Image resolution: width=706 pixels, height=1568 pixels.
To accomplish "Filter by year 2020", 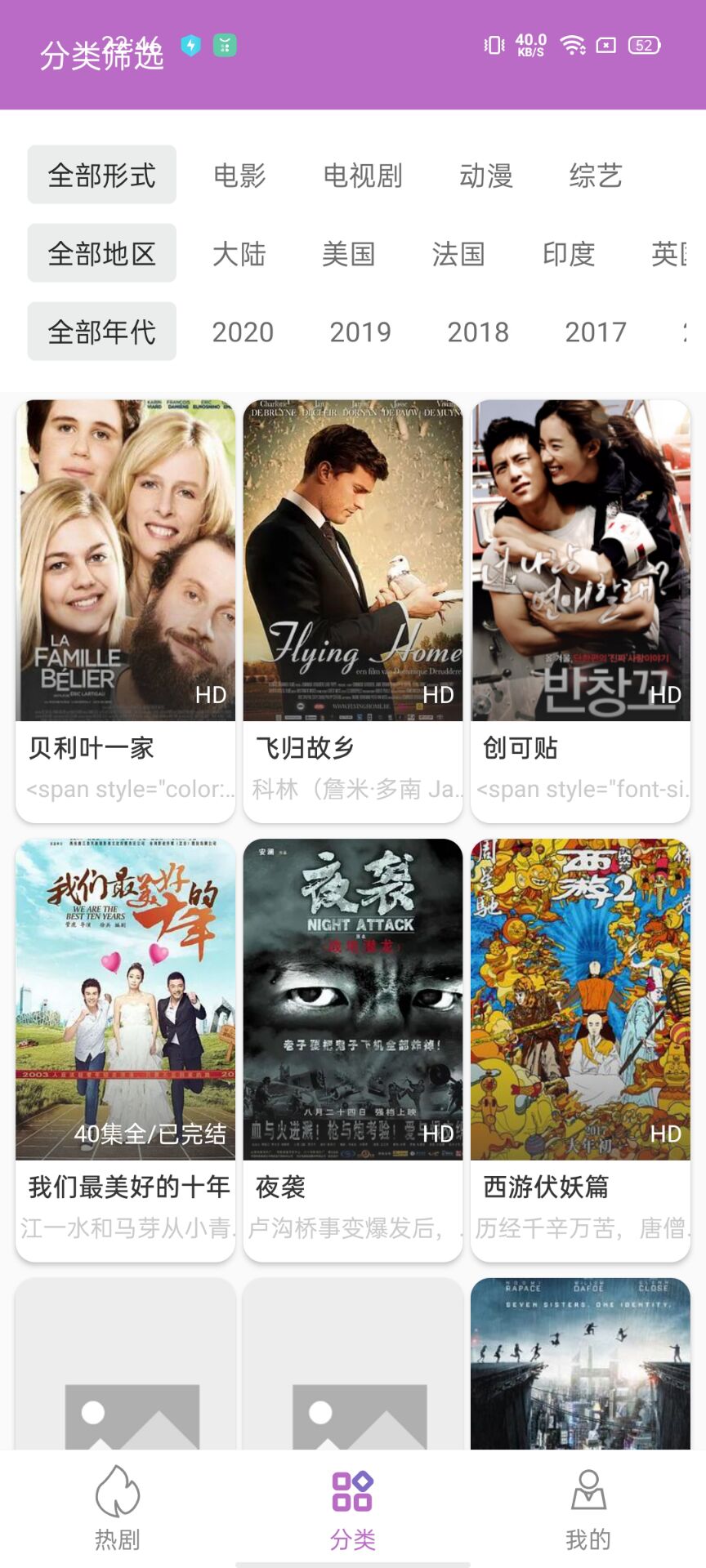I will coord(243,332).
